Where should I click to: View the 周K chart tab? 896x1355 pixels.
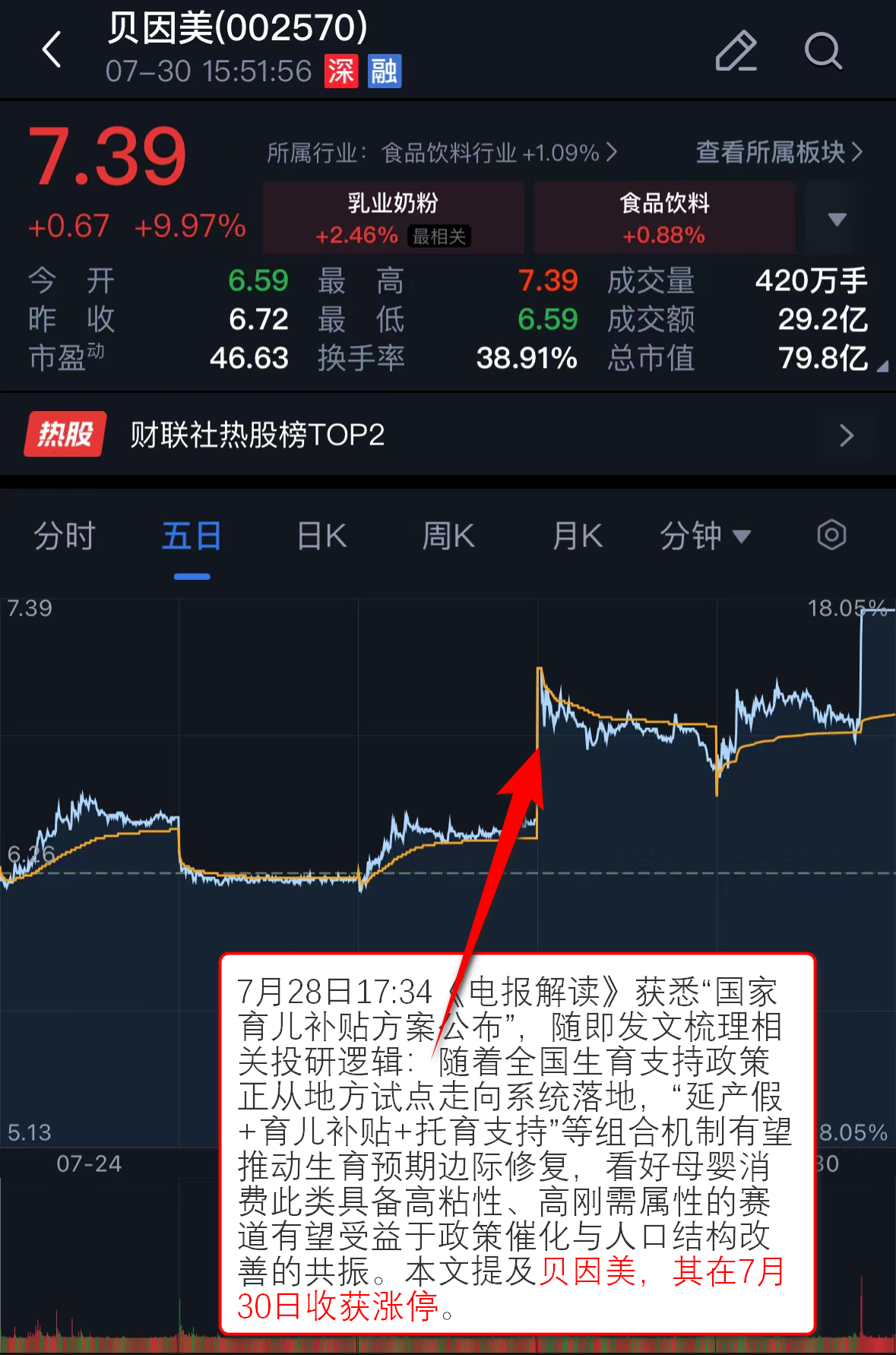448,537
